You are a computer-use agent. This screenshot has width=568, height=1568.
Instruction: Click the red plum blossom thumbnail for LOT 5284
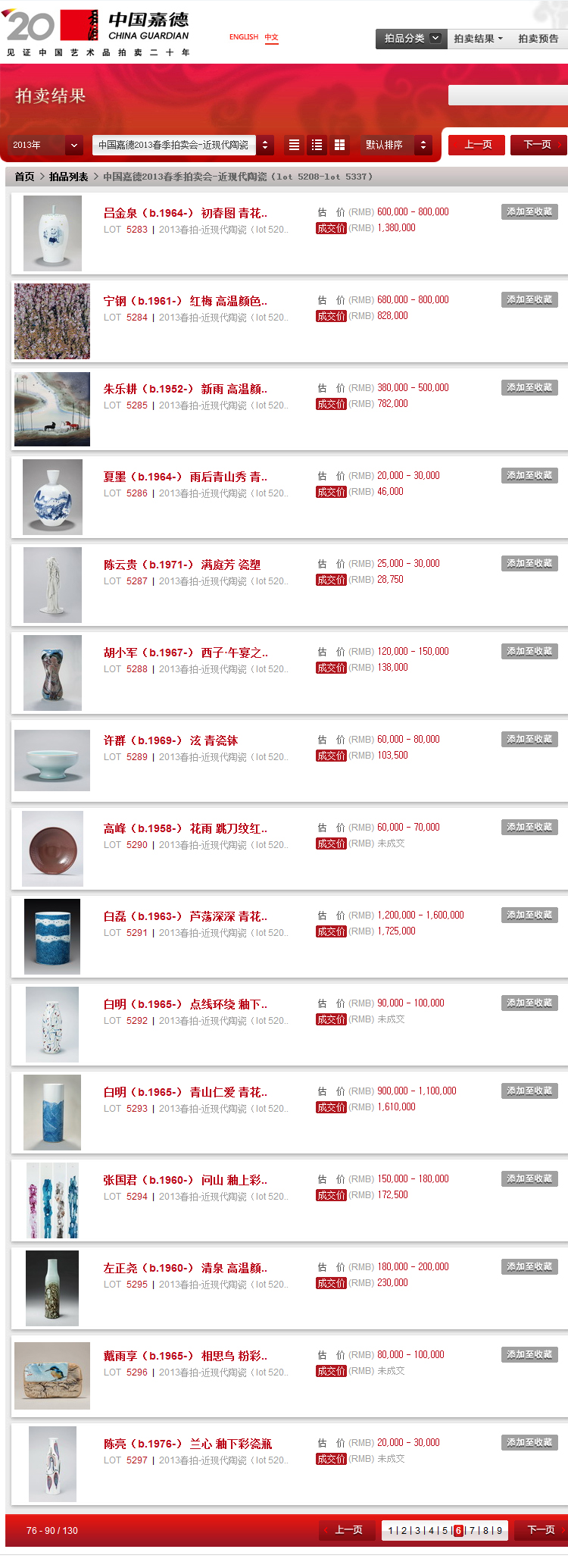click(x=51, y=321)
